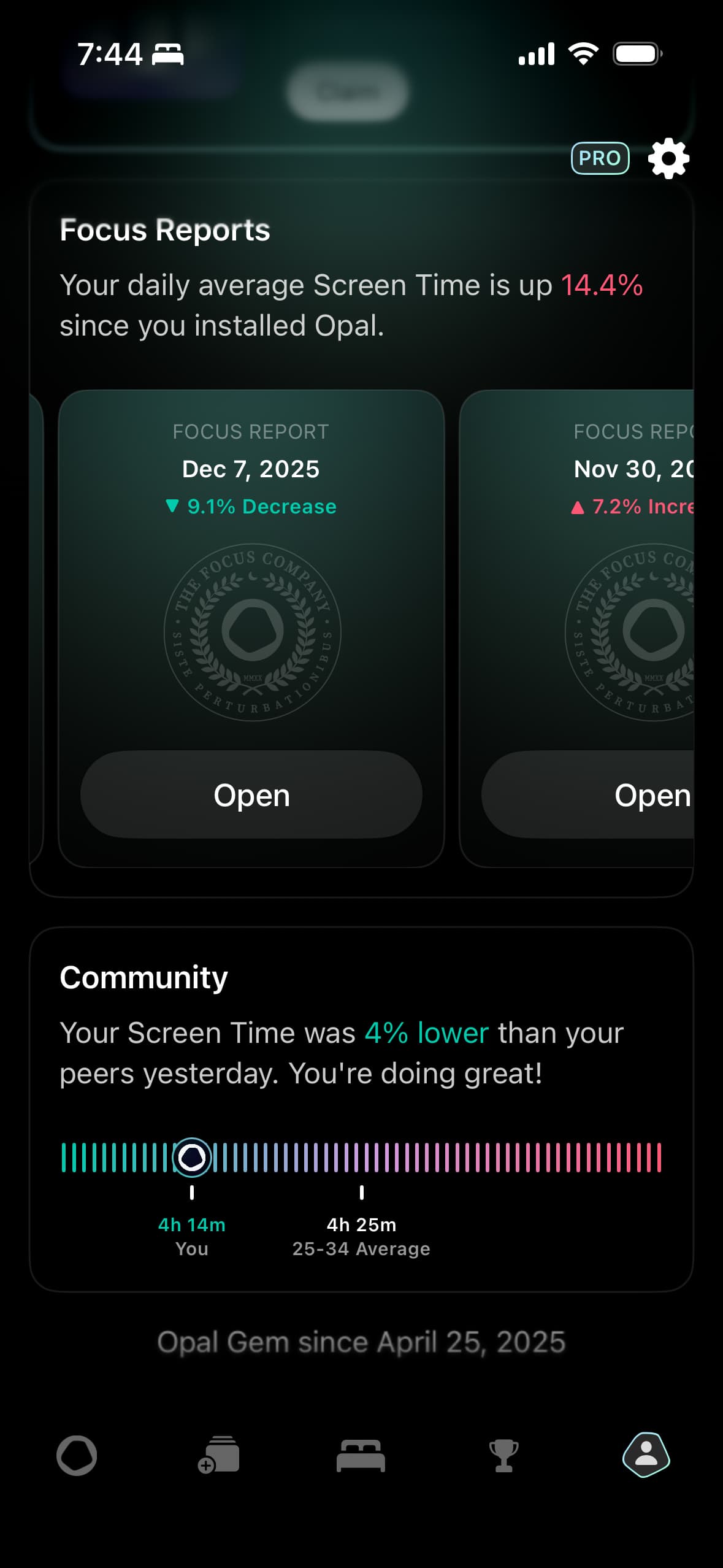The image size is (723, 1568).
Task: Open the trophy leaderboard tab
Action: pos(503,1455)
